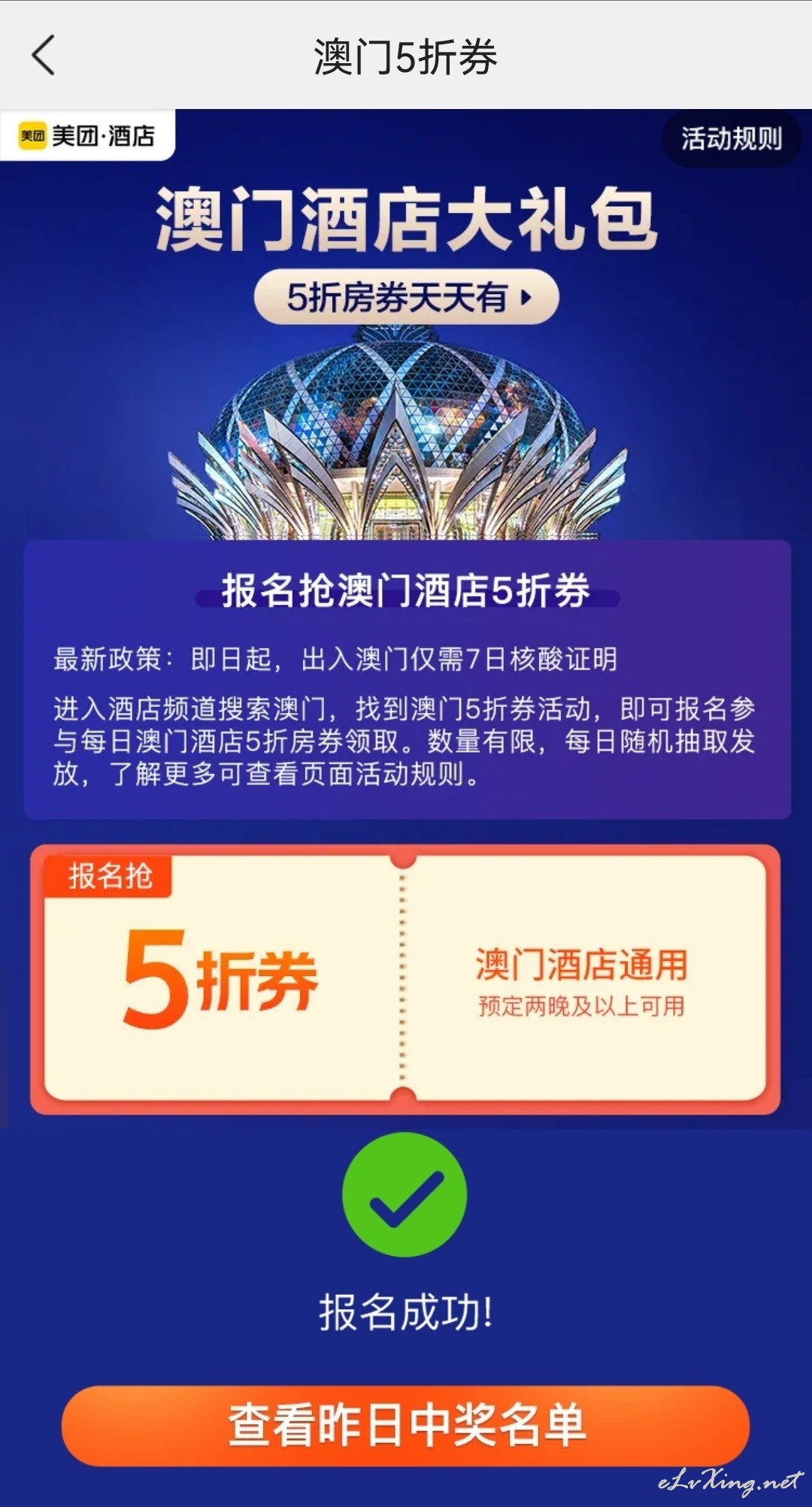
Task: Open the 活动规则 activity rules
Action: pos(731,138)
